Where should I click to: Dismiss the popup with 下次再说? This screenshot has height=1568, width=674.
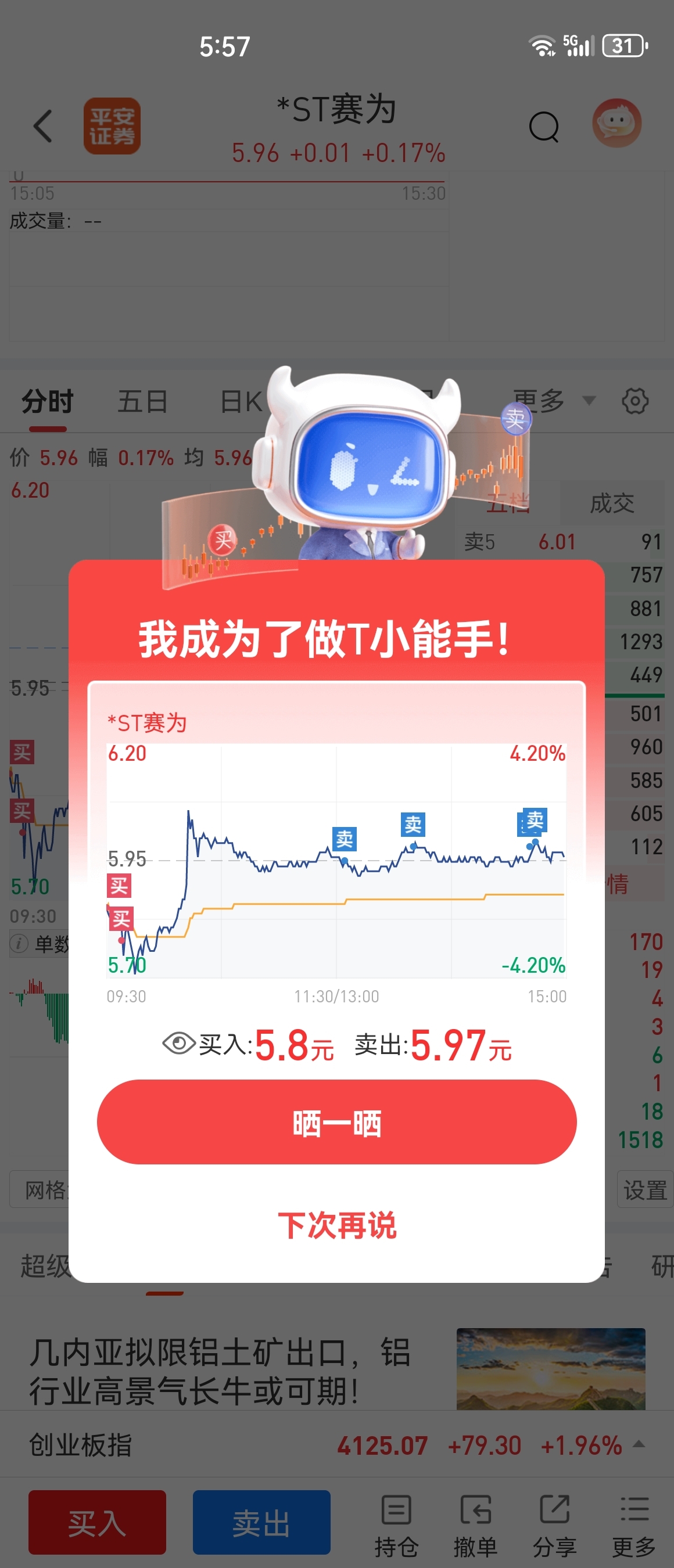(336, 1225)
